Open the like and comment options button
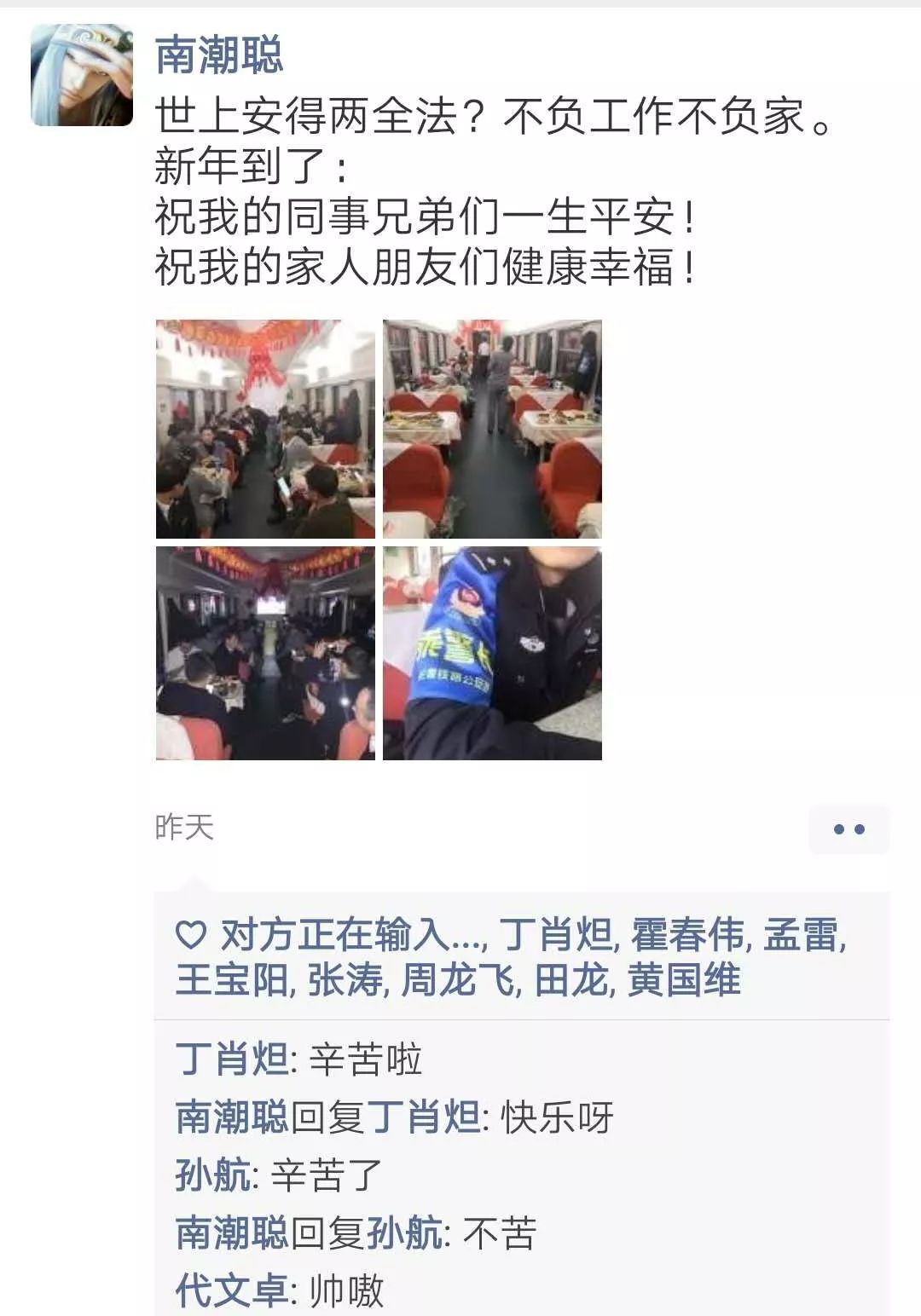 [x=849, y=828]
